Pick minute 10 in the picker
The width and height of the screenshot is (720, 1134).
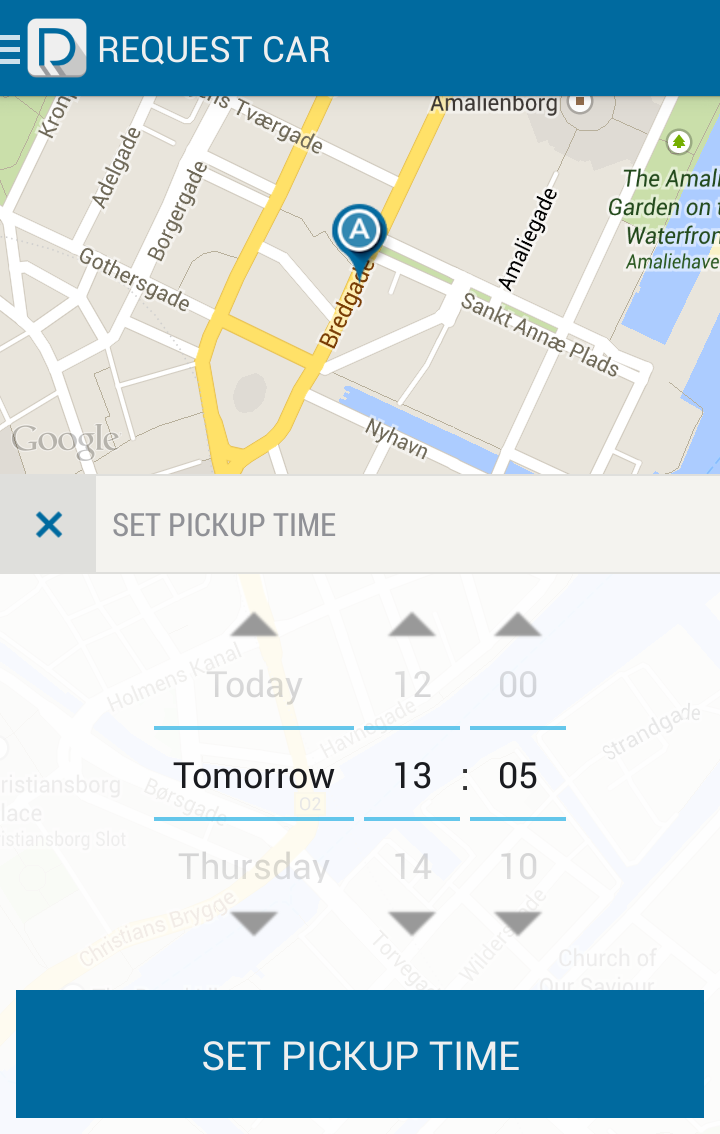pyautogui.click(x=518, y=866)
